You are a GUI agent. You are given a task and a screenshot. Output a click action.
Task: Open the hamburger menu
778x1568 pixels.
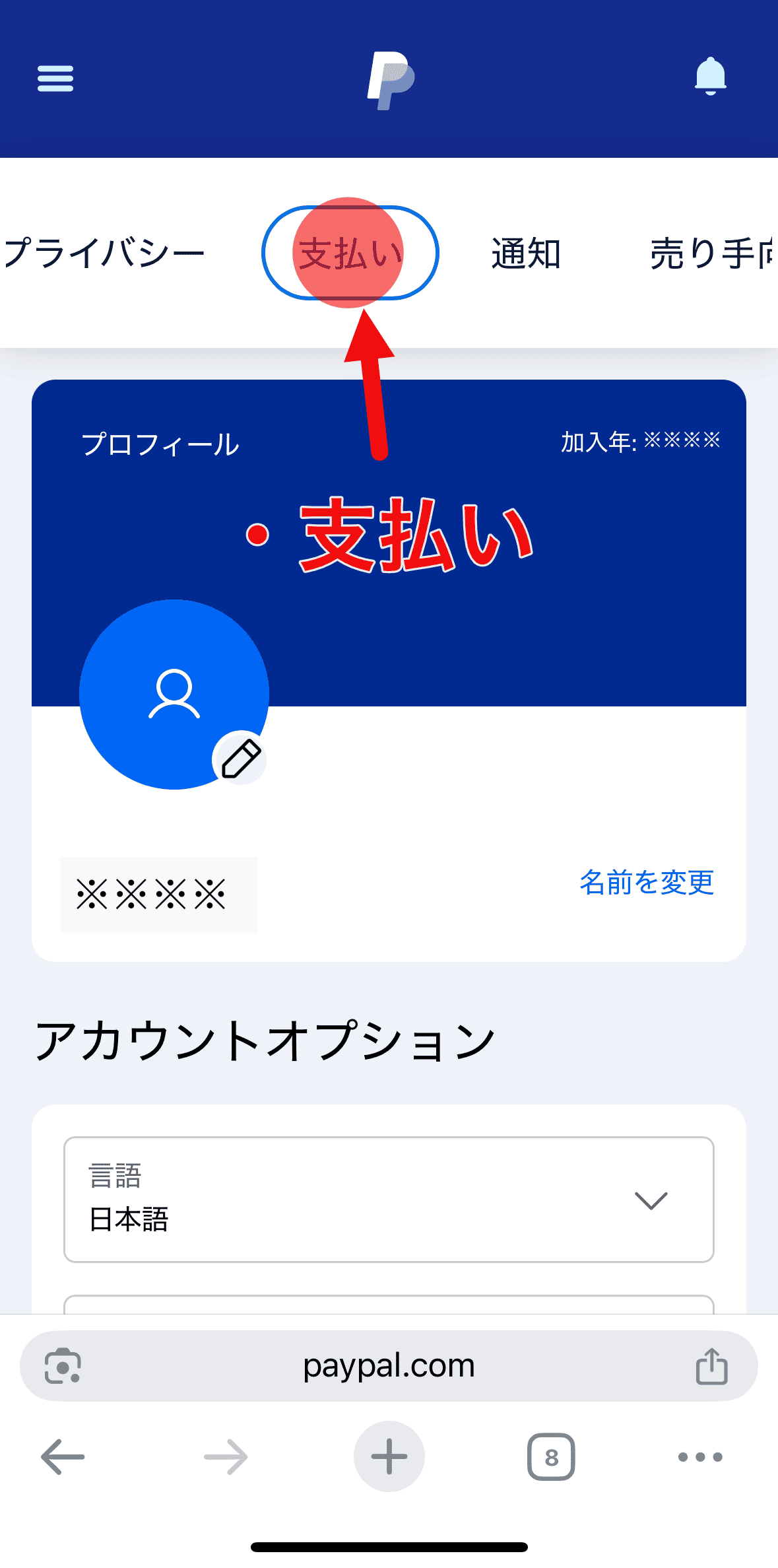click(x=55, y=79)
